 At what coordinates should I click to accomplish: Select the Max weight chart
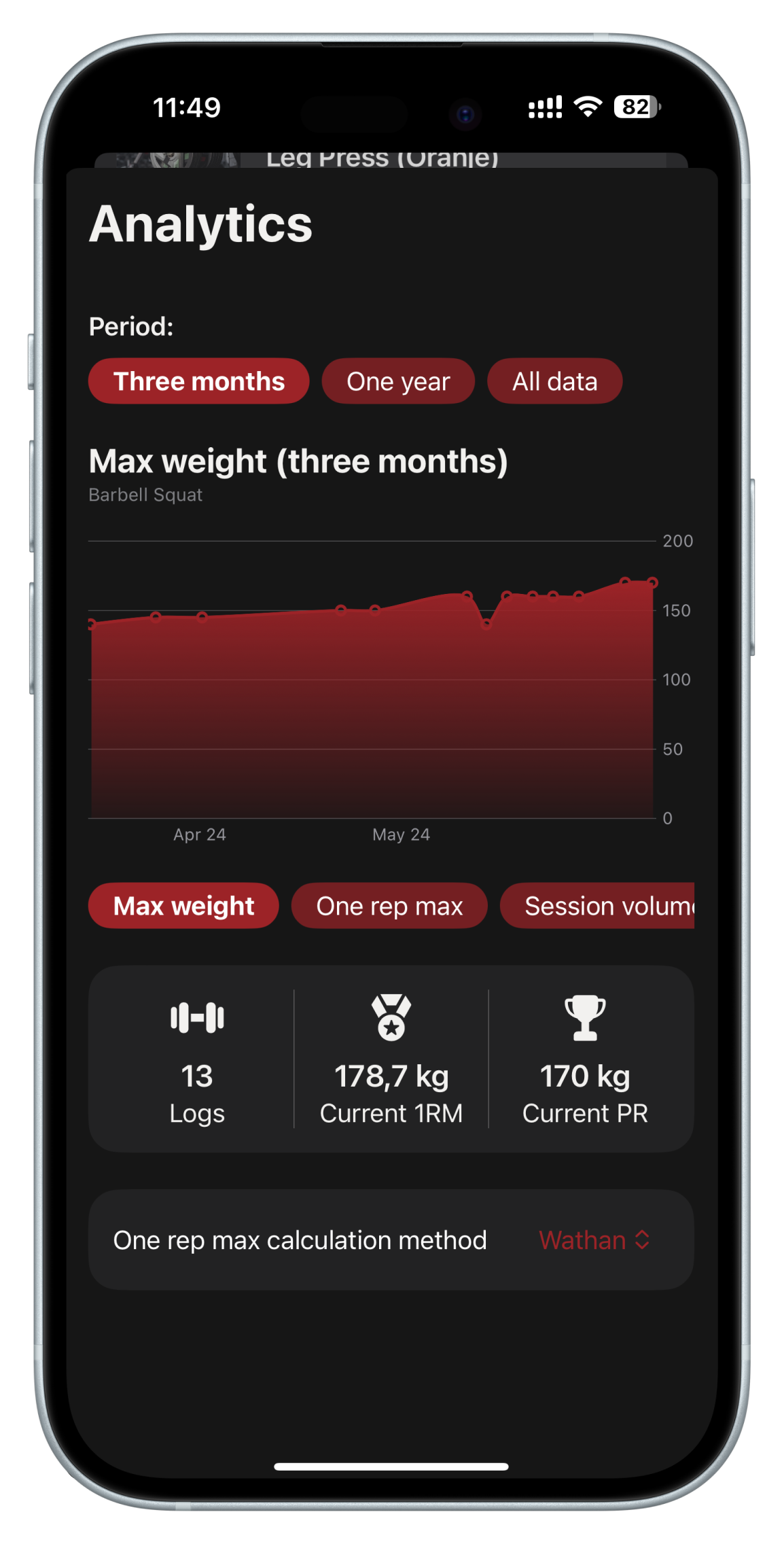183,906
